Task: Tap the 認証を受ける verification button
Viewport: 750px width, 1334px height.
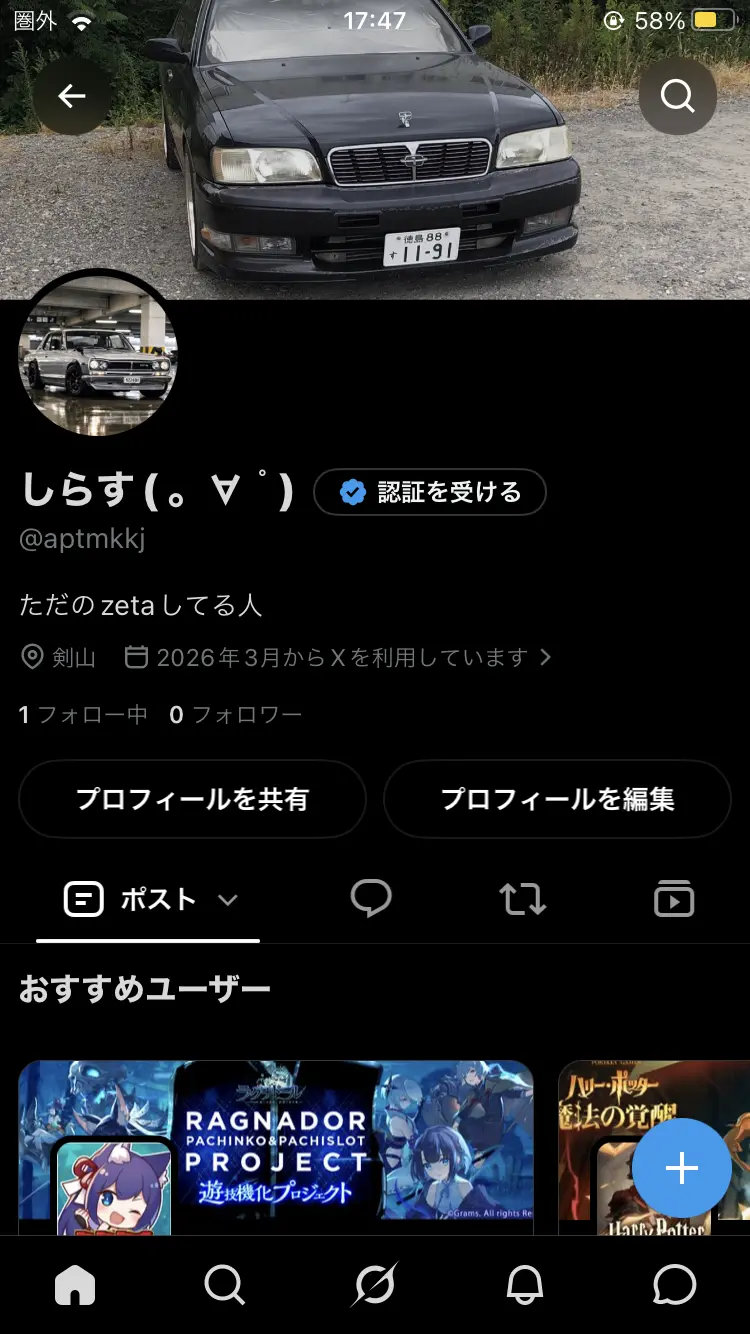Action: [430, 492]
